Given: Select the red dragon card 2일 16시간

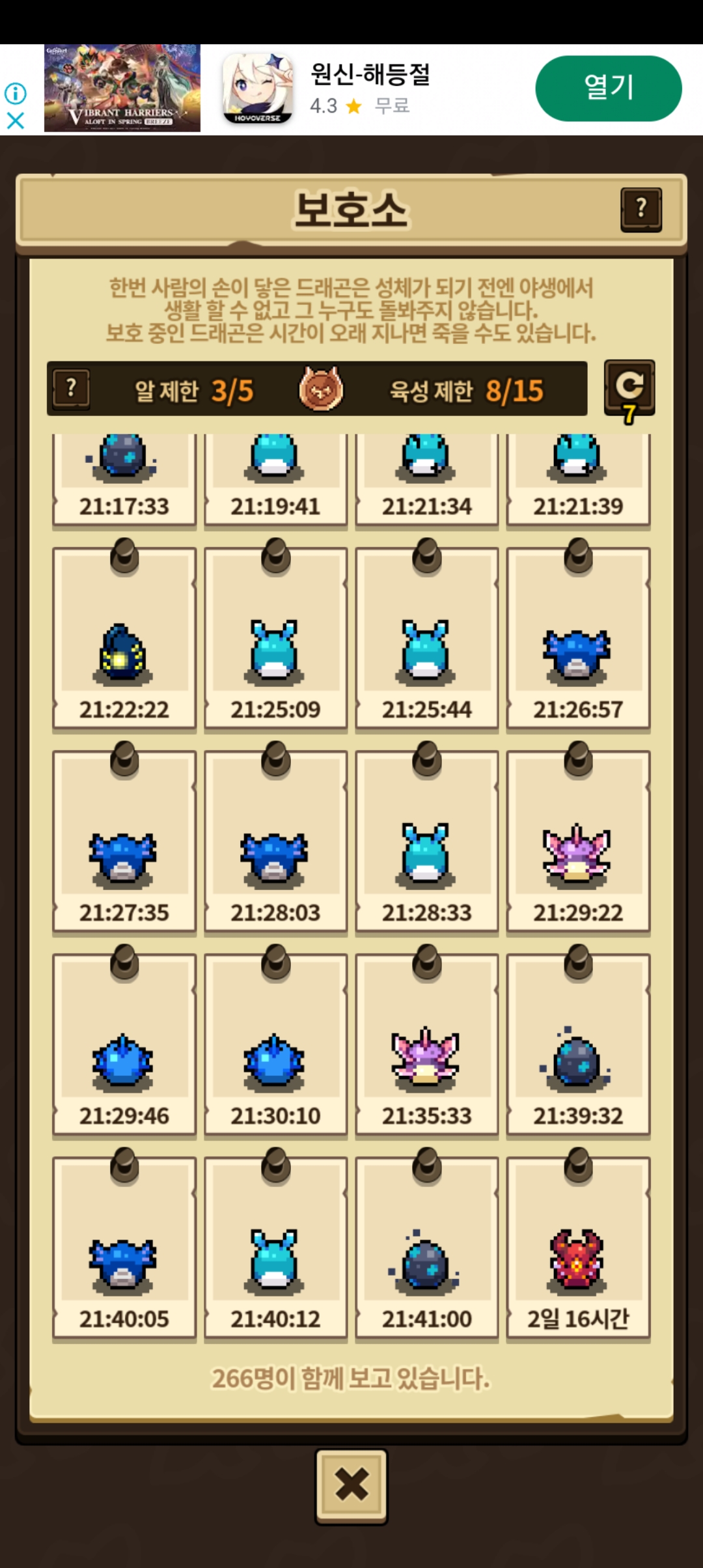Looking at the screenshot, I should point(578,1251).
